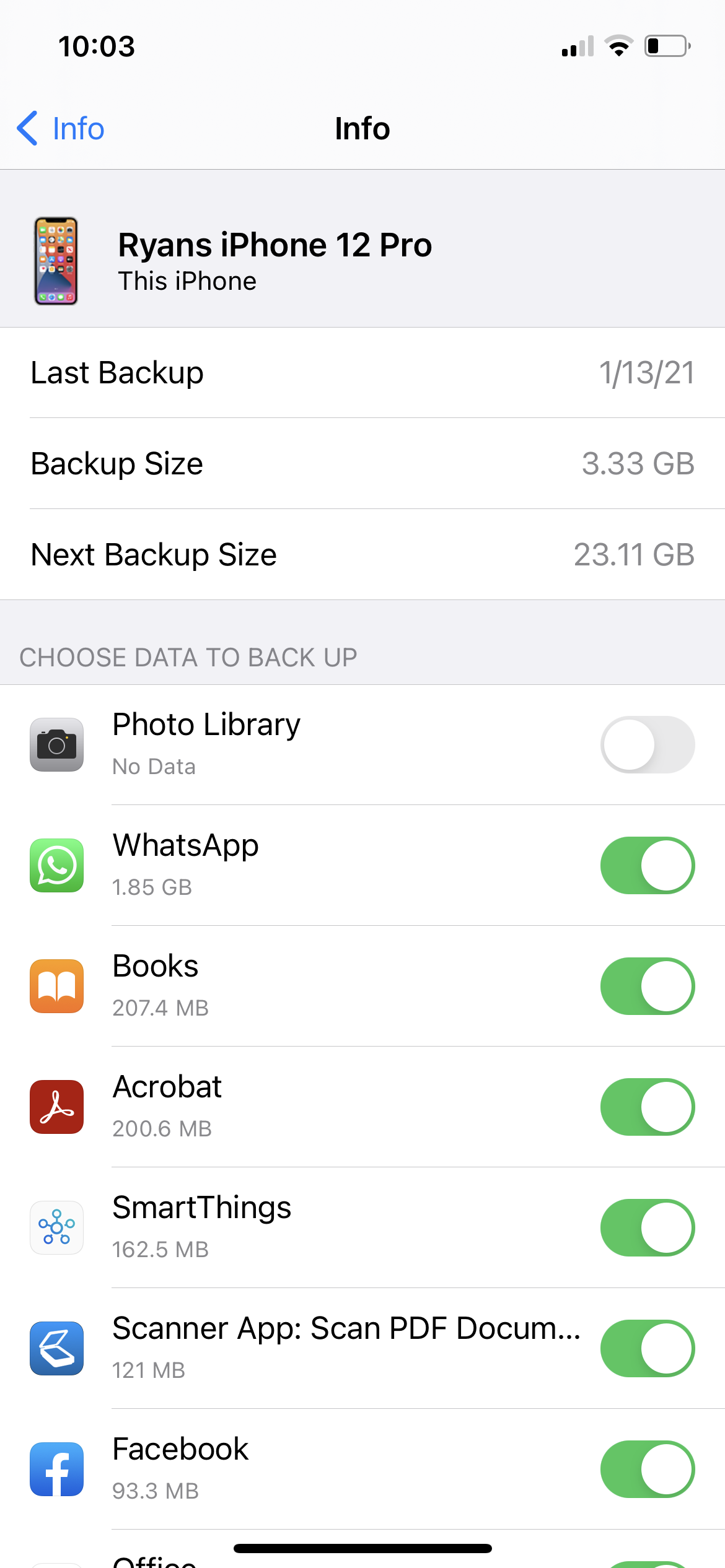Tap the back Info link

coord(59,129)
